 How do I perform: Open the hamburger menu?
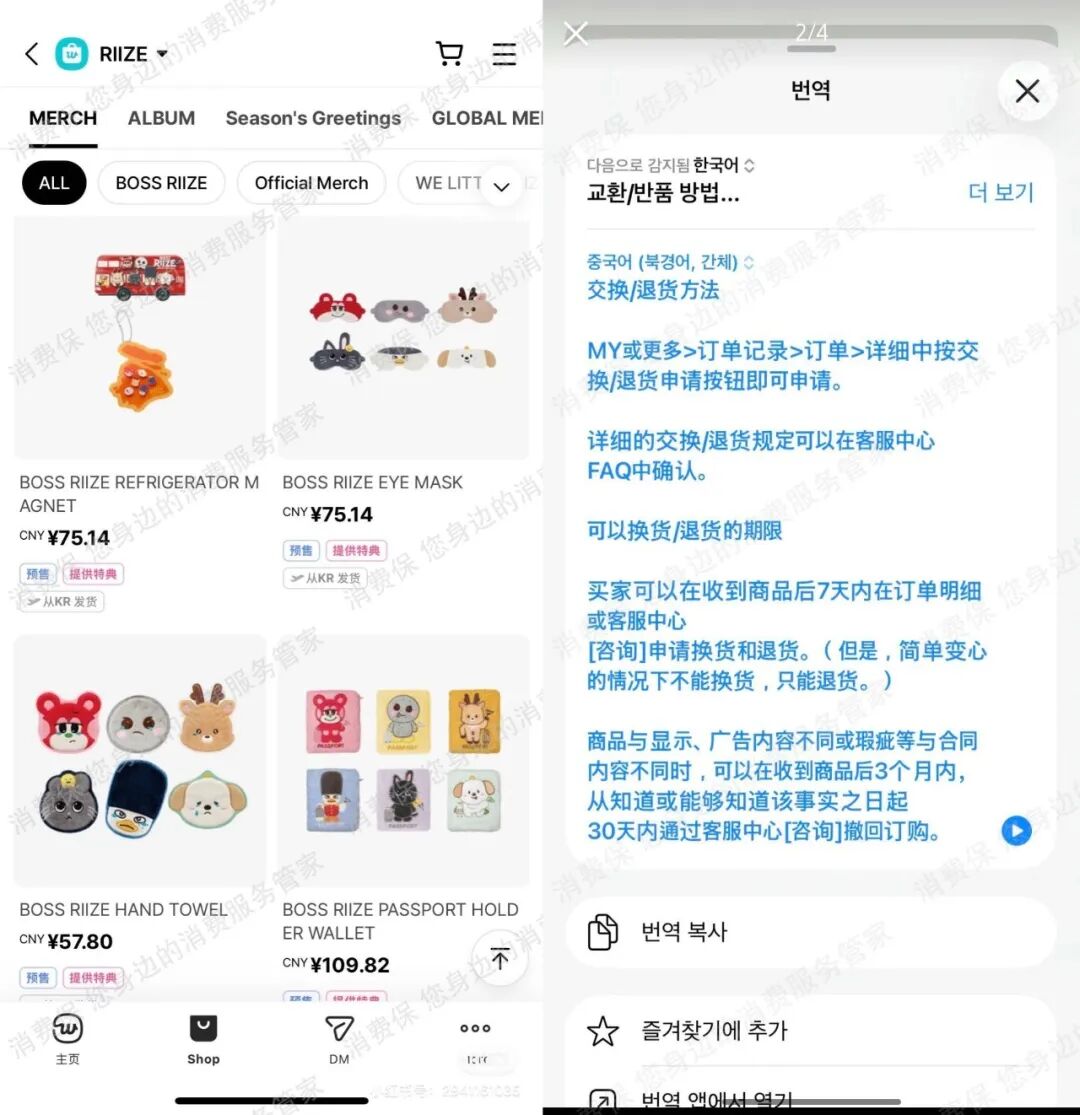(x=504, y=54)
